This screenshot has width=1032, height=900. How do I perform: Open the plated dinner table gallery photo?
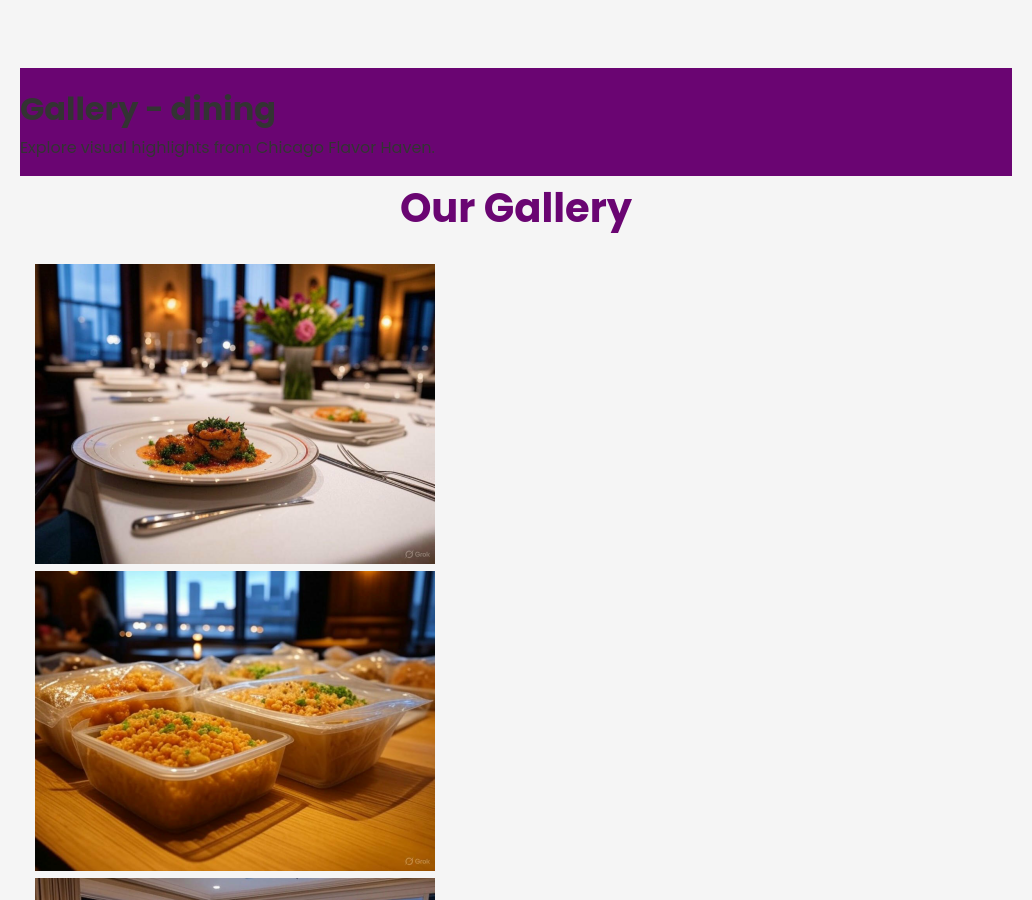(235, 414)
